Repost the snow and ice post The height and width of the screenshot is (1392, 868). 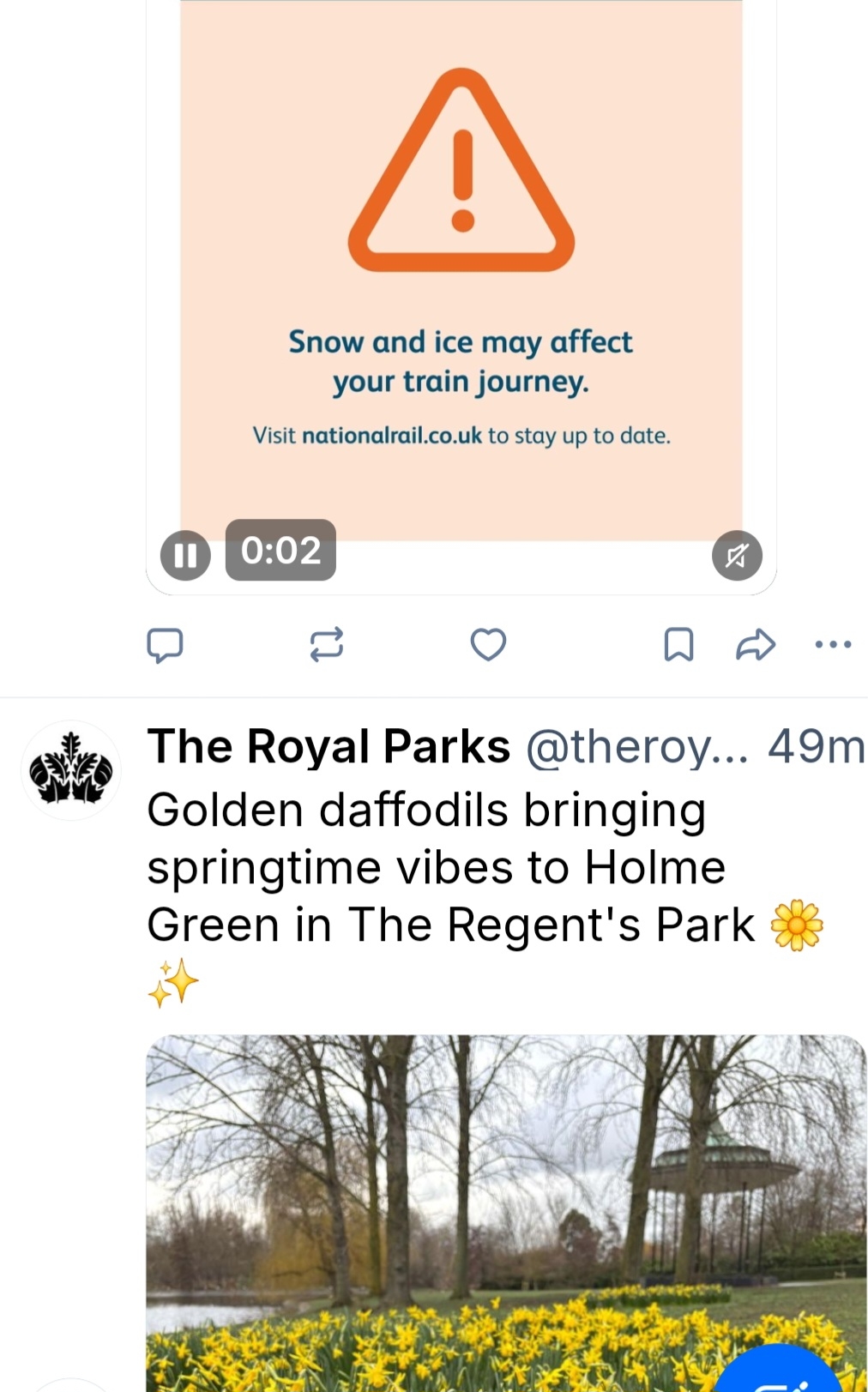[327, 644]
